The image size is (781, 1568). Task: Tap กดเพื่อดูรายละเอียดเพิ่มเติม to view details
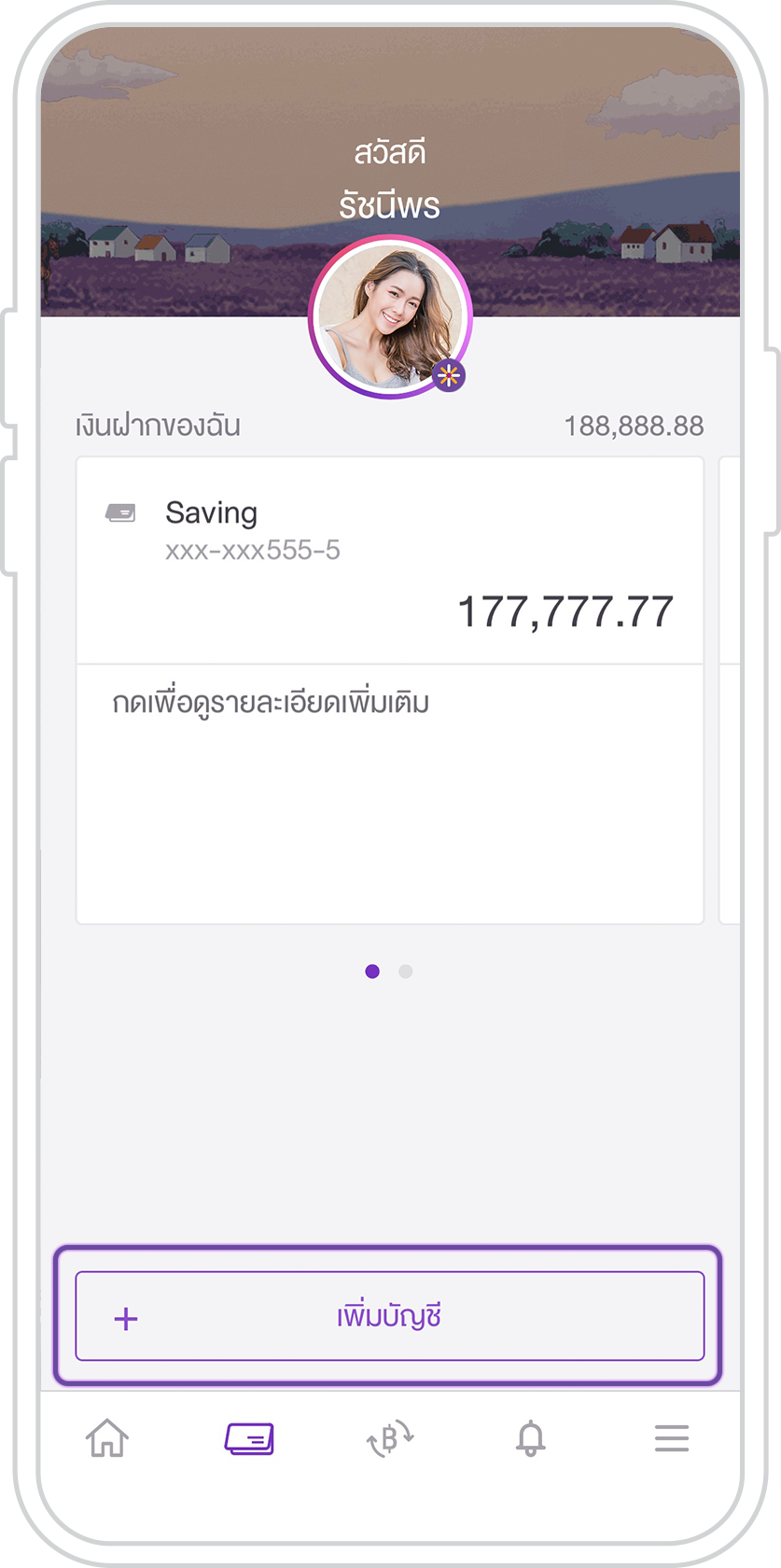(271, 702)
